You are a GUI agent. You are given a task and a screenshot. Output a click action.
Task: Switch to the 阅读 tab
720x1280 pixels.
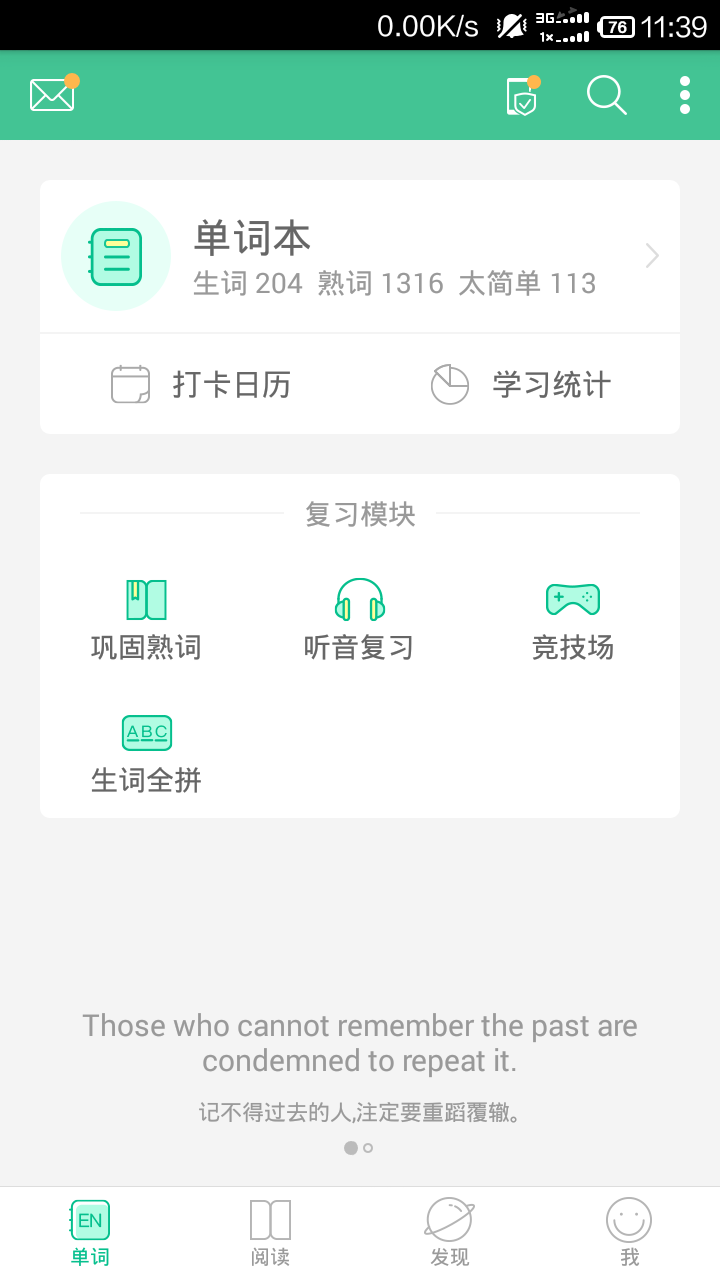270,1233
